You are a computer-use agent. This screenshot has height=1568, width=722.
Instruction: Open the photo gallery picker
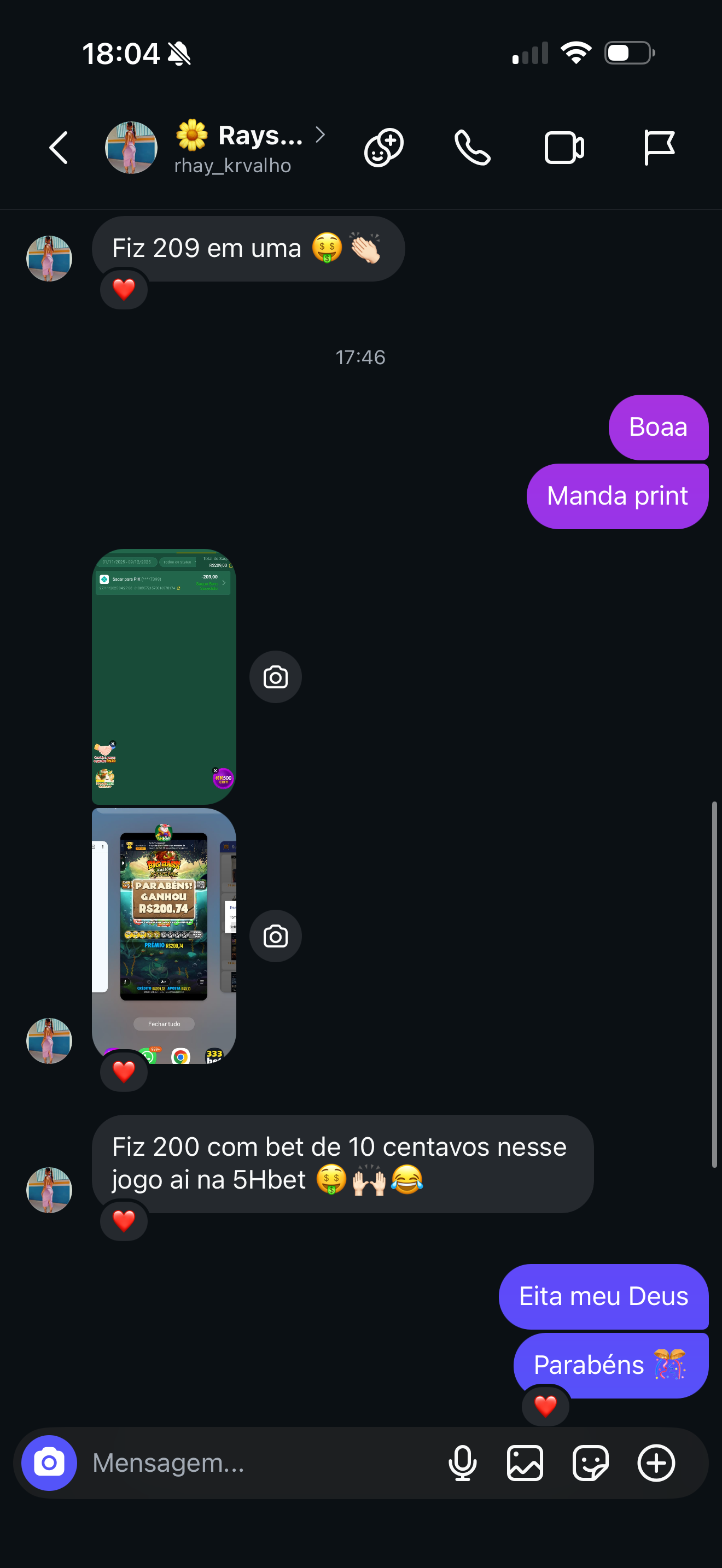point(525,1462)
